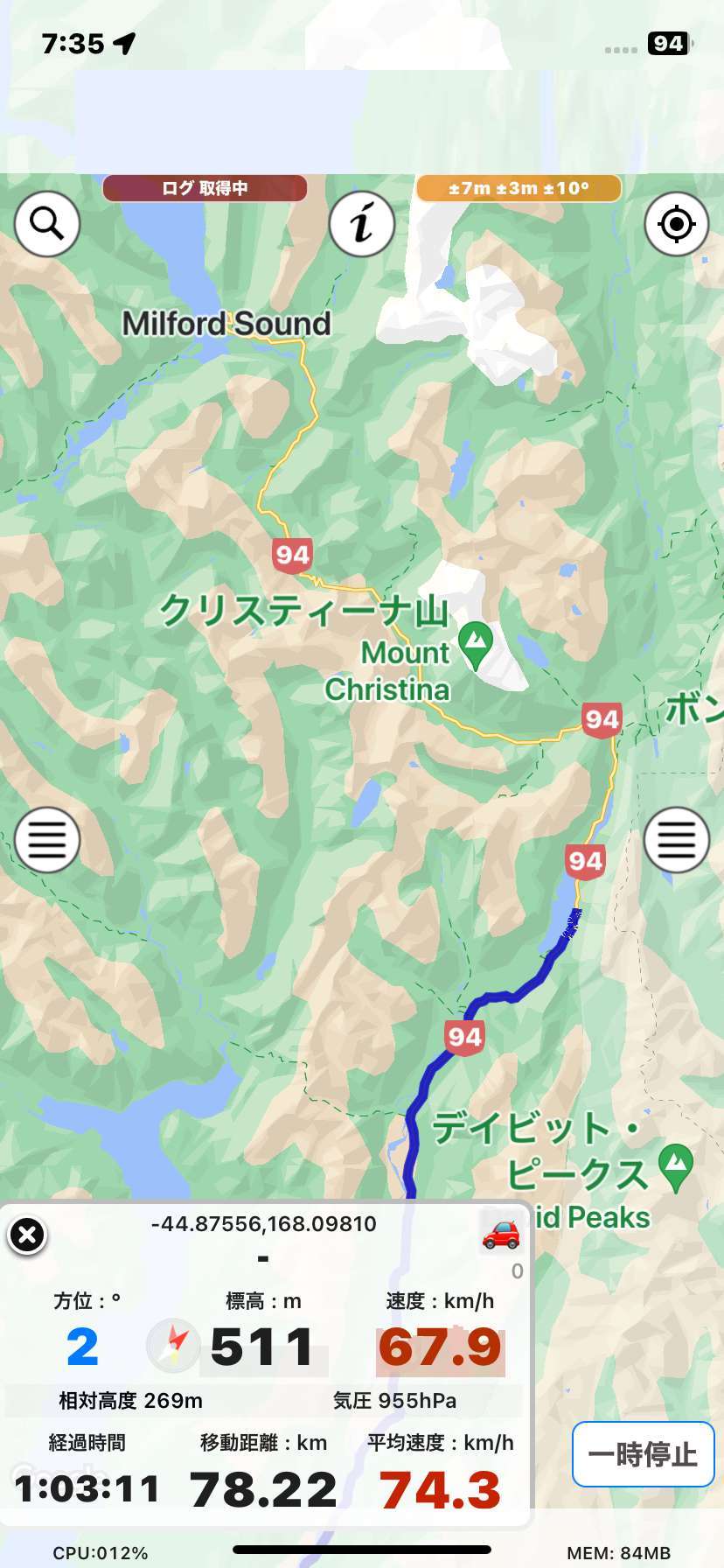Tap the David Peaks map marker
This screenshot has width=724, height=1568.
tap(675, 1165)
